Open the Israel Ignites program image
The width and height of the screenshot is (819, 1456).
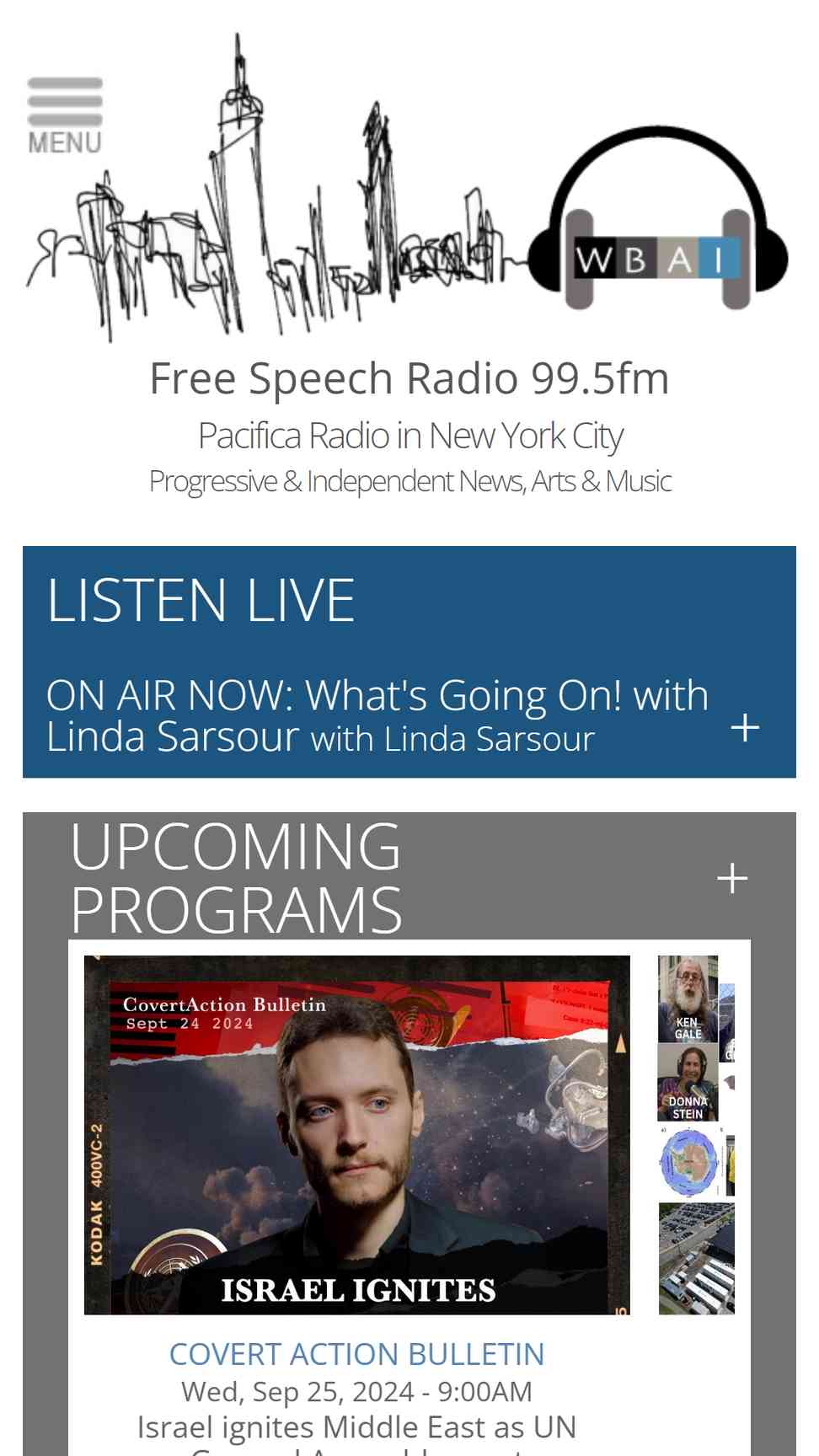[x=357, y=1134]
